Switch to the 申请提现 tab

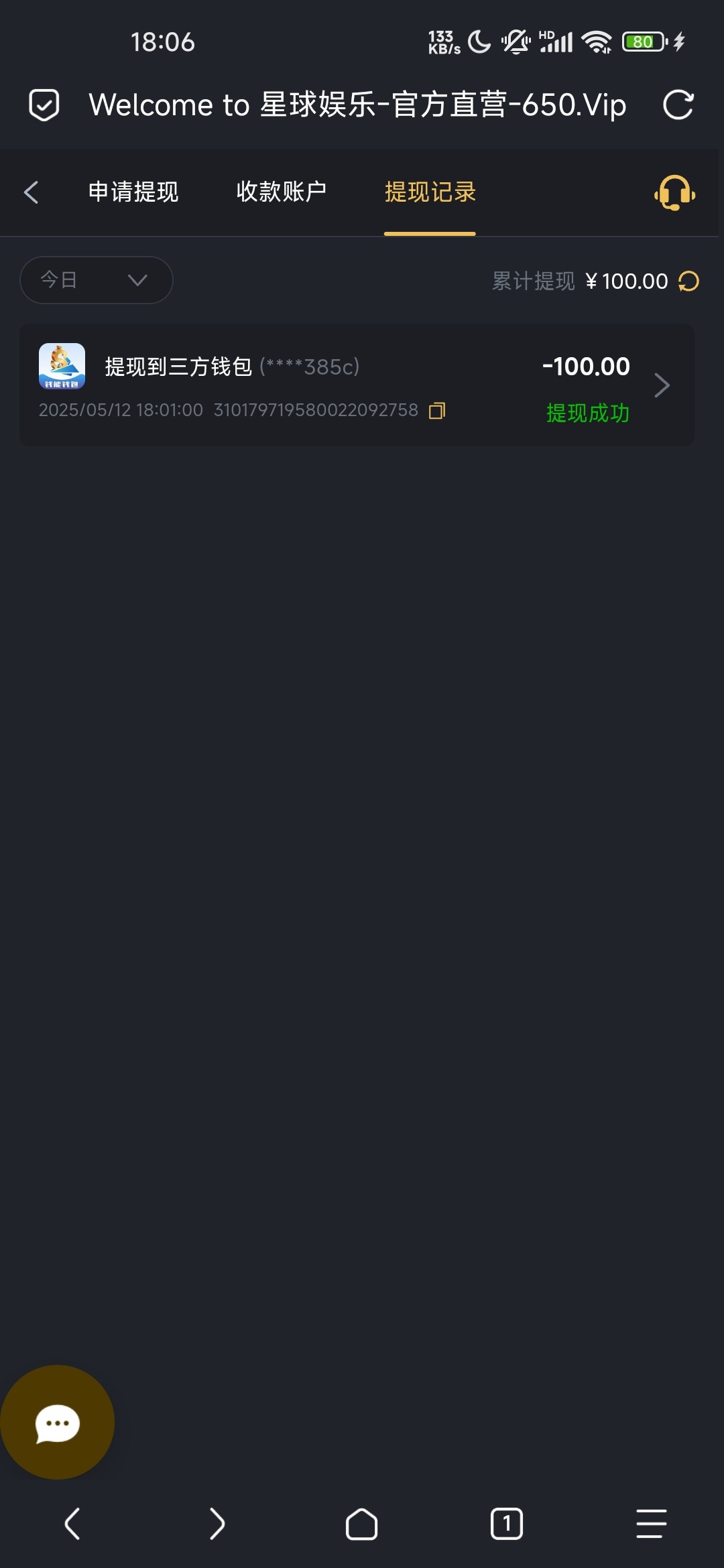pos(133,192)
